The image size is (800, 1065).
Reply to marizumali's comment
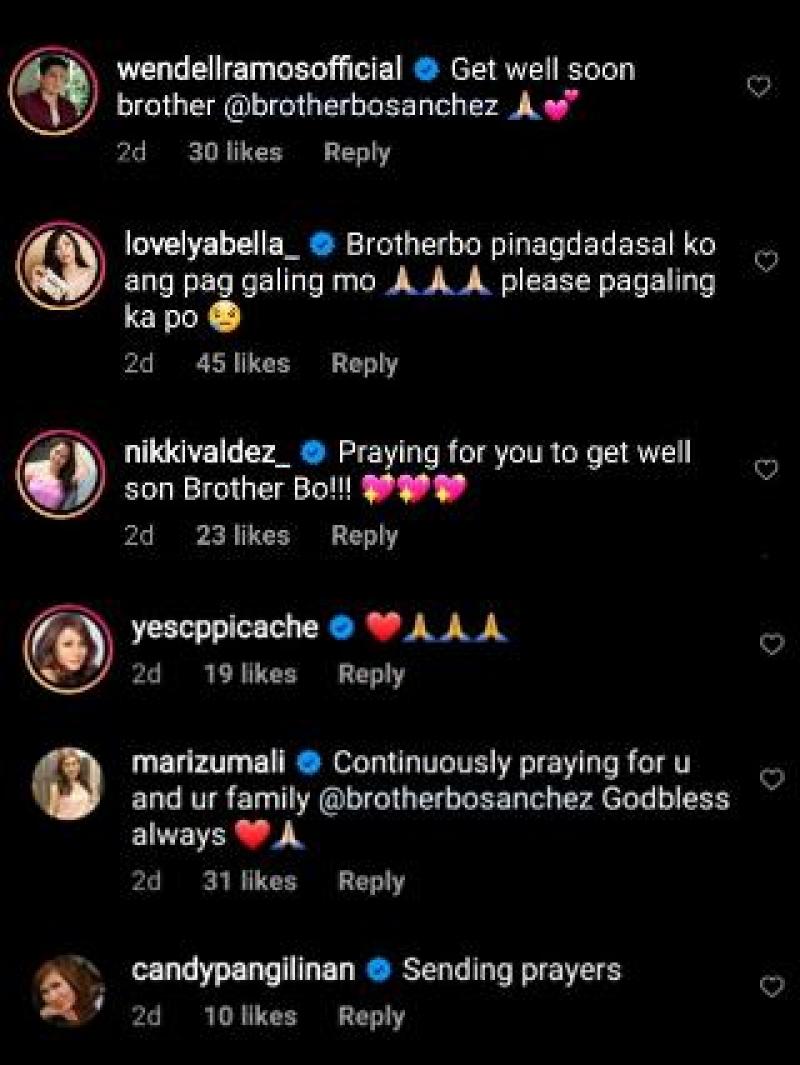point(371,881)
